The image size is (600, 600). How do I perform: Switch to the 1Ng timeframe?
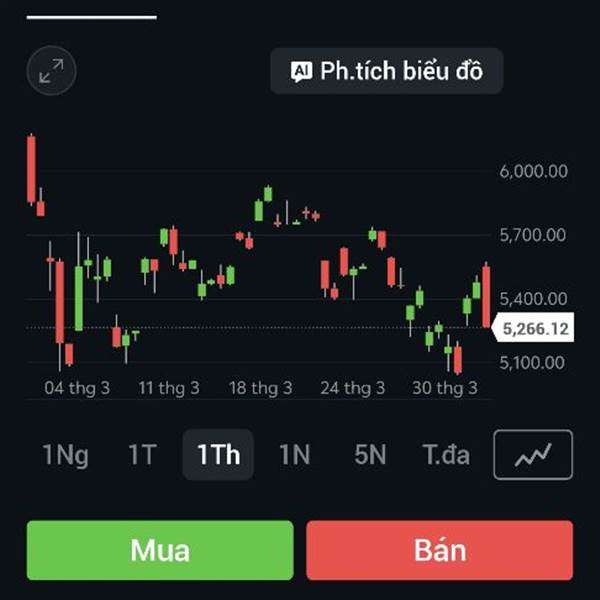[65, 455]
